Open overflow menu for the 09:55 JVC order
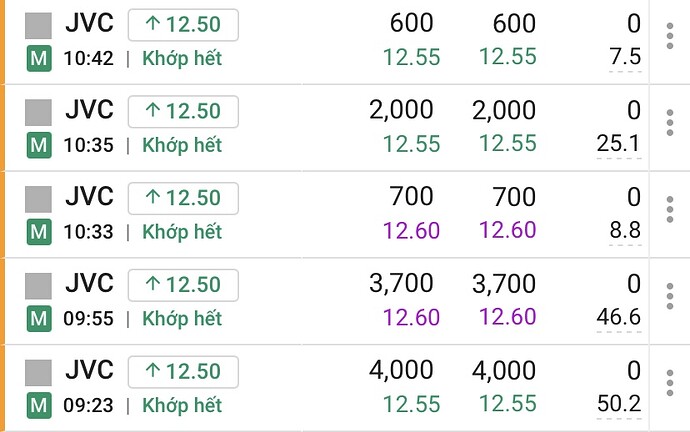Image resolution: width=690 pixels, height=432 pixels. (669, 297)
